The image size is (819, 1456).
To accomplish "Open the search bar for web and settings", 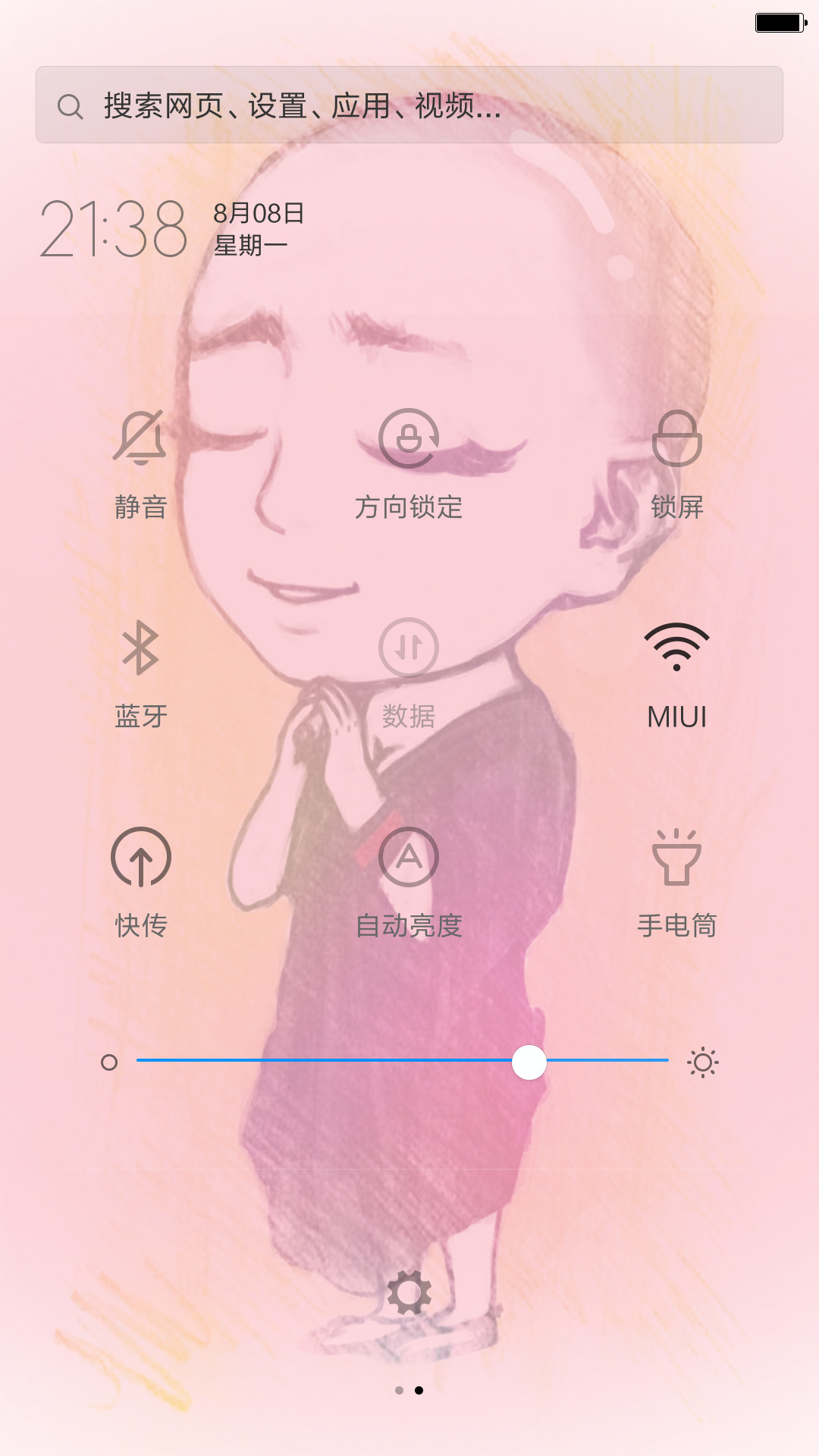I will 409,105.
